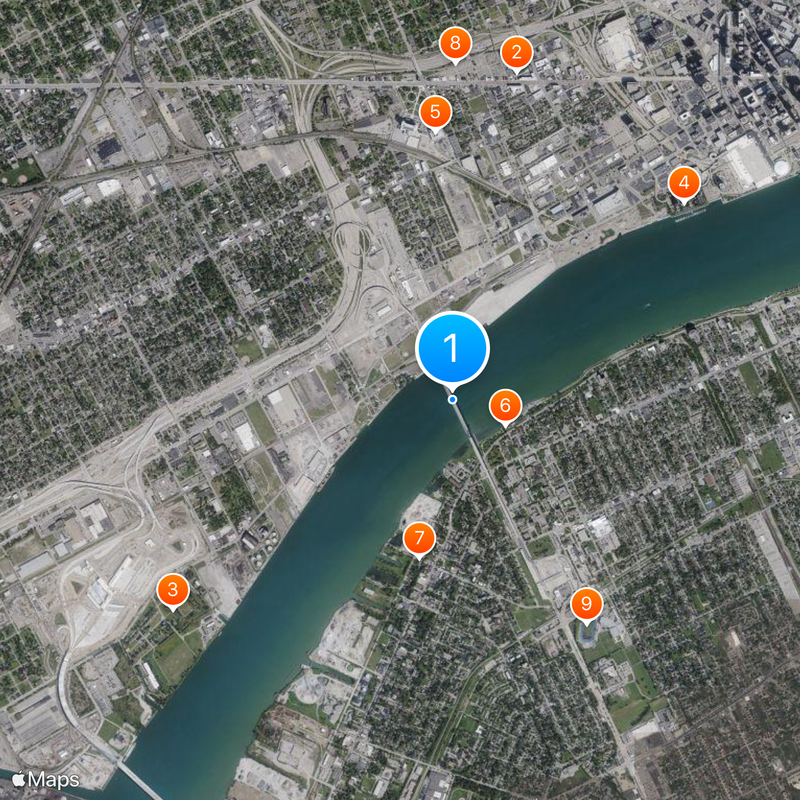Tap the orange pin labeled 5
Viewport: 800px width, 800px height.
point(435,111)
